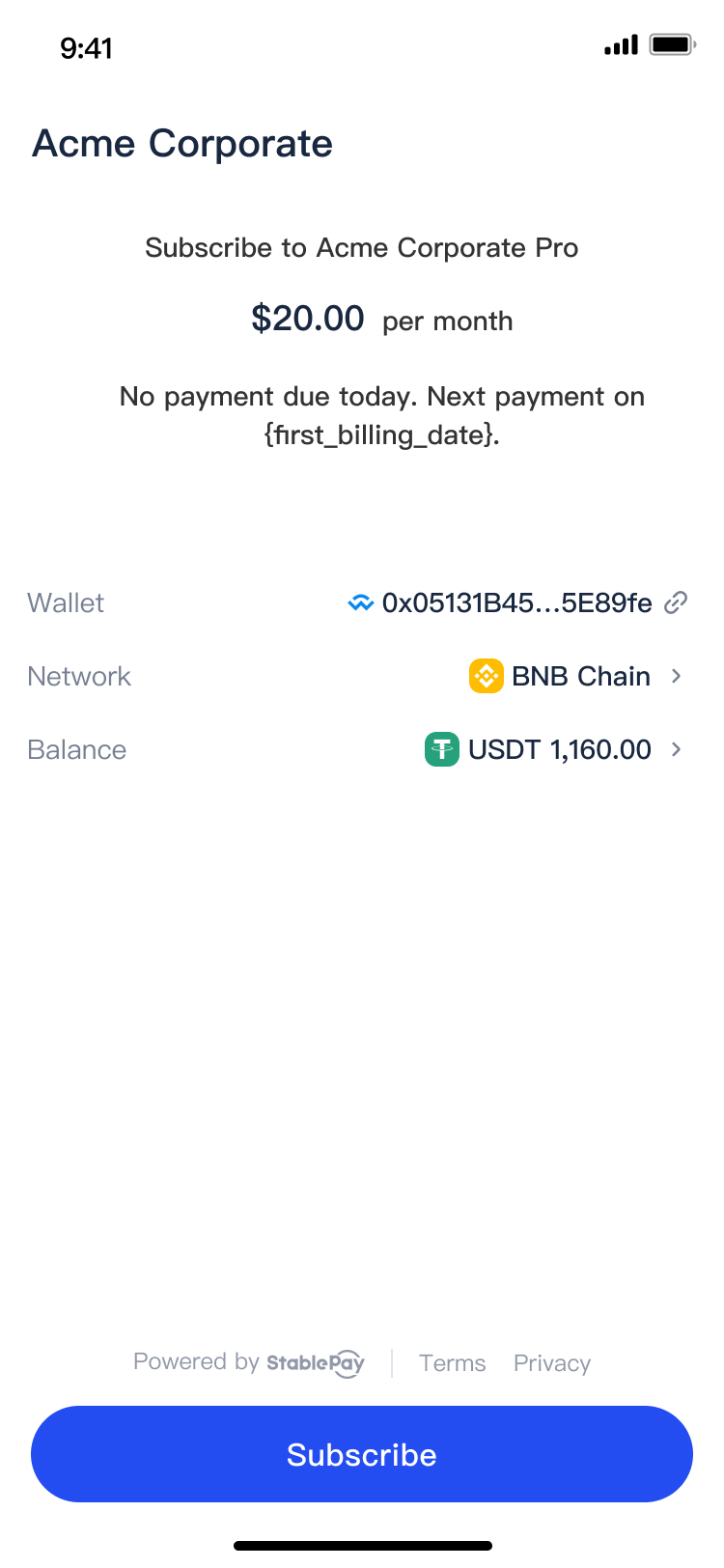724x1568 pixels.
Task: Tap the battery indicator in the status bar
Action: pyautogui.click(x=670, y=44)
